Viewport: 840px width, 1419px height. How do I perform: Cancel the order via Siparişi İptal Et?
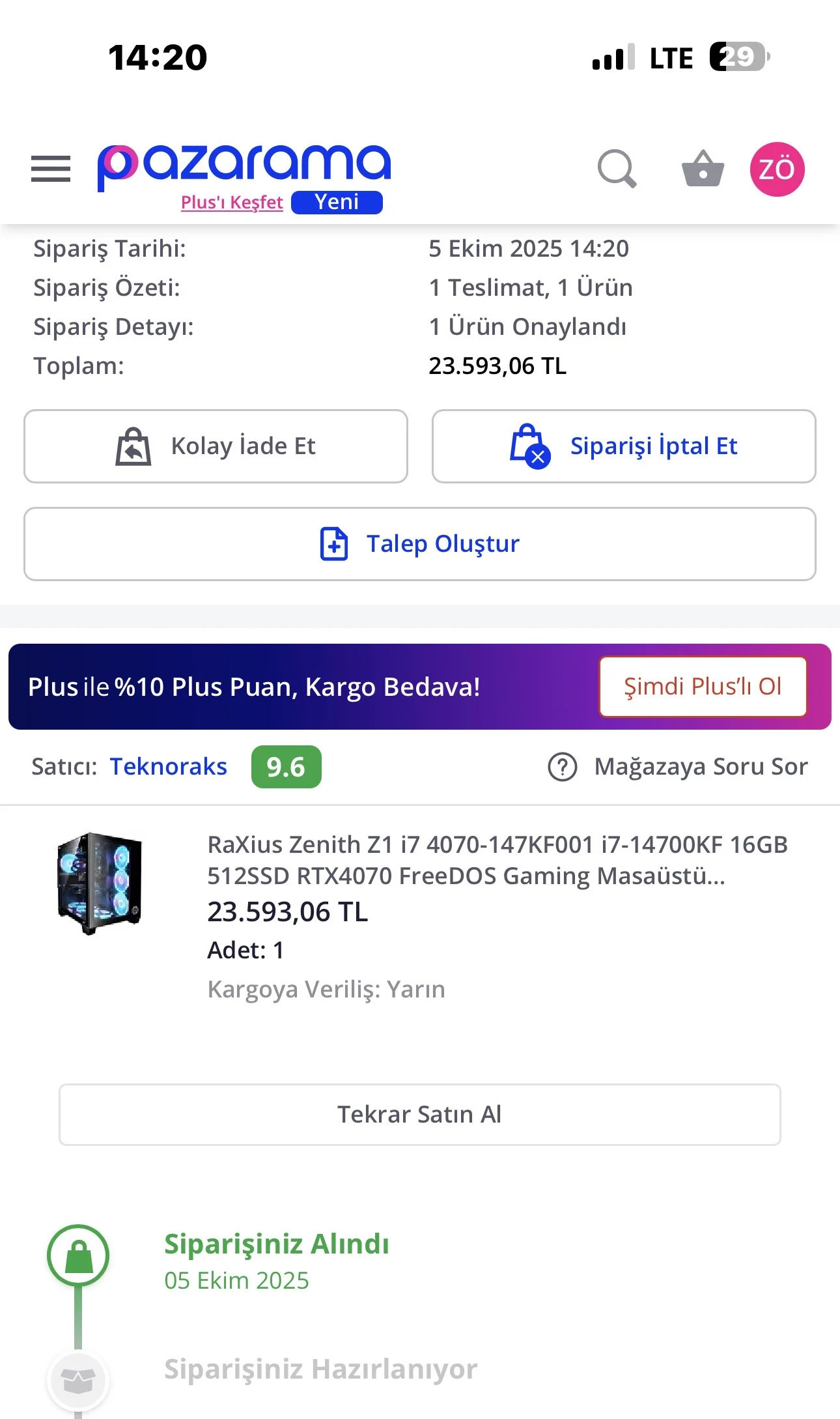[623, 446]
